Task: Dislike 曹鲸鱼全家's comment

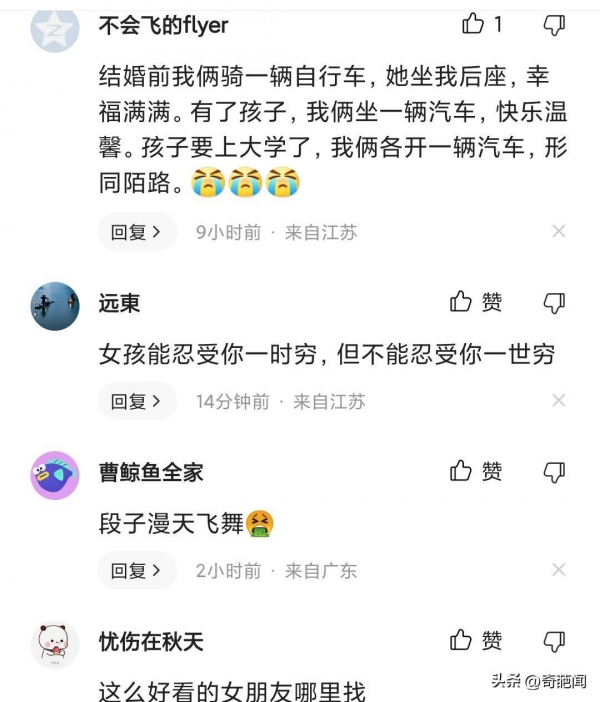Action: point(553,471)
